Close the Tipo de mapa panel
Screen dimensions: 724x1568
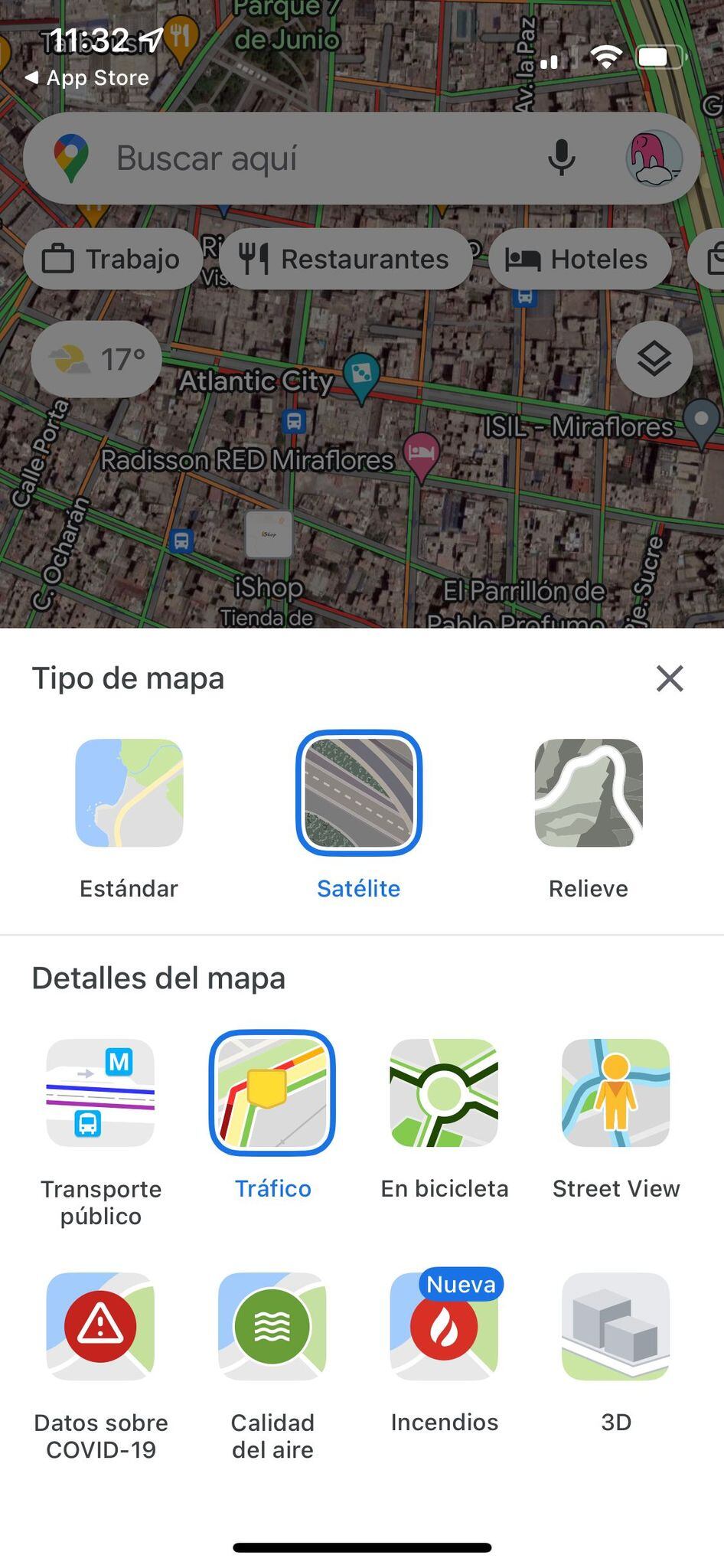click(669, 678)
